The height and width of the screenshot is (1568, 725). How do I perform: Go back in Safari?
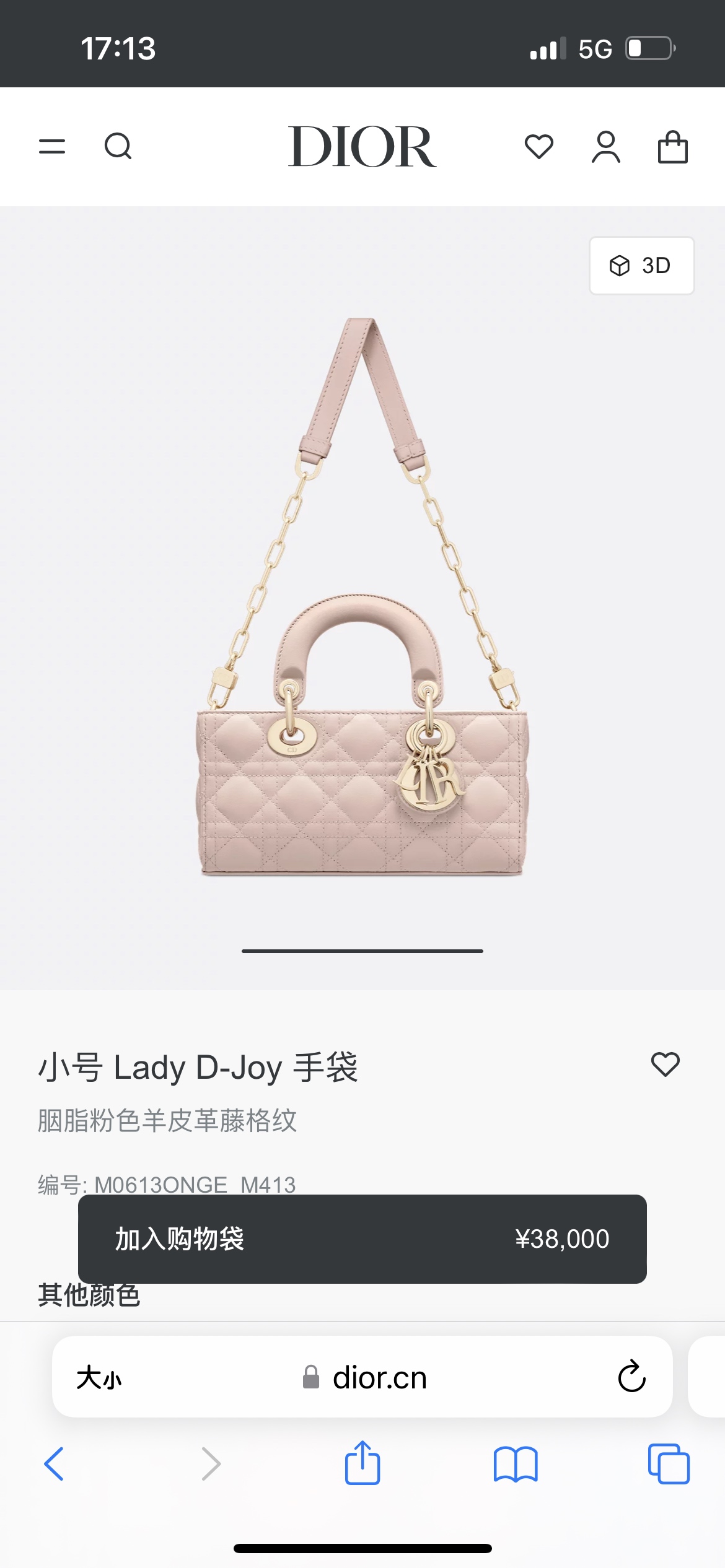pyautogui.click(x=55, y=1464)
